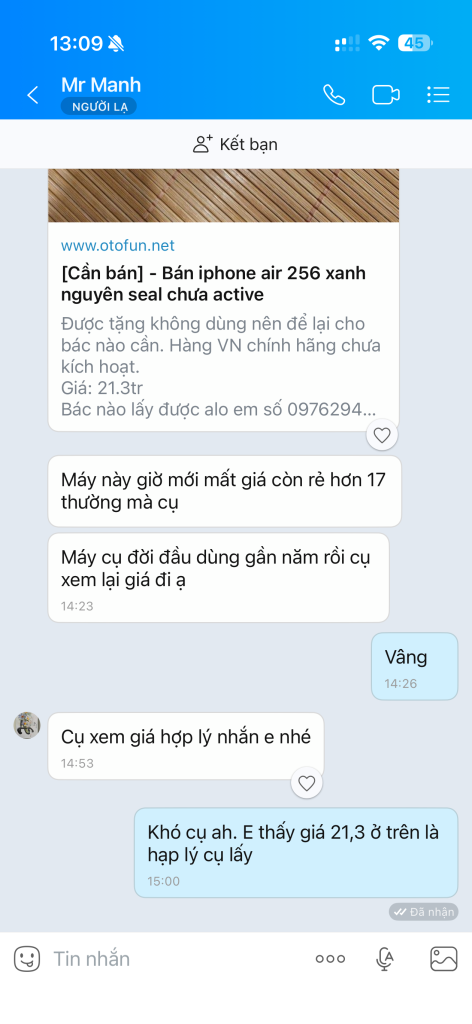The height and width of the screenshot is (1024, 472).
Task: React with heart on the otofun link message
Action: 382,435
